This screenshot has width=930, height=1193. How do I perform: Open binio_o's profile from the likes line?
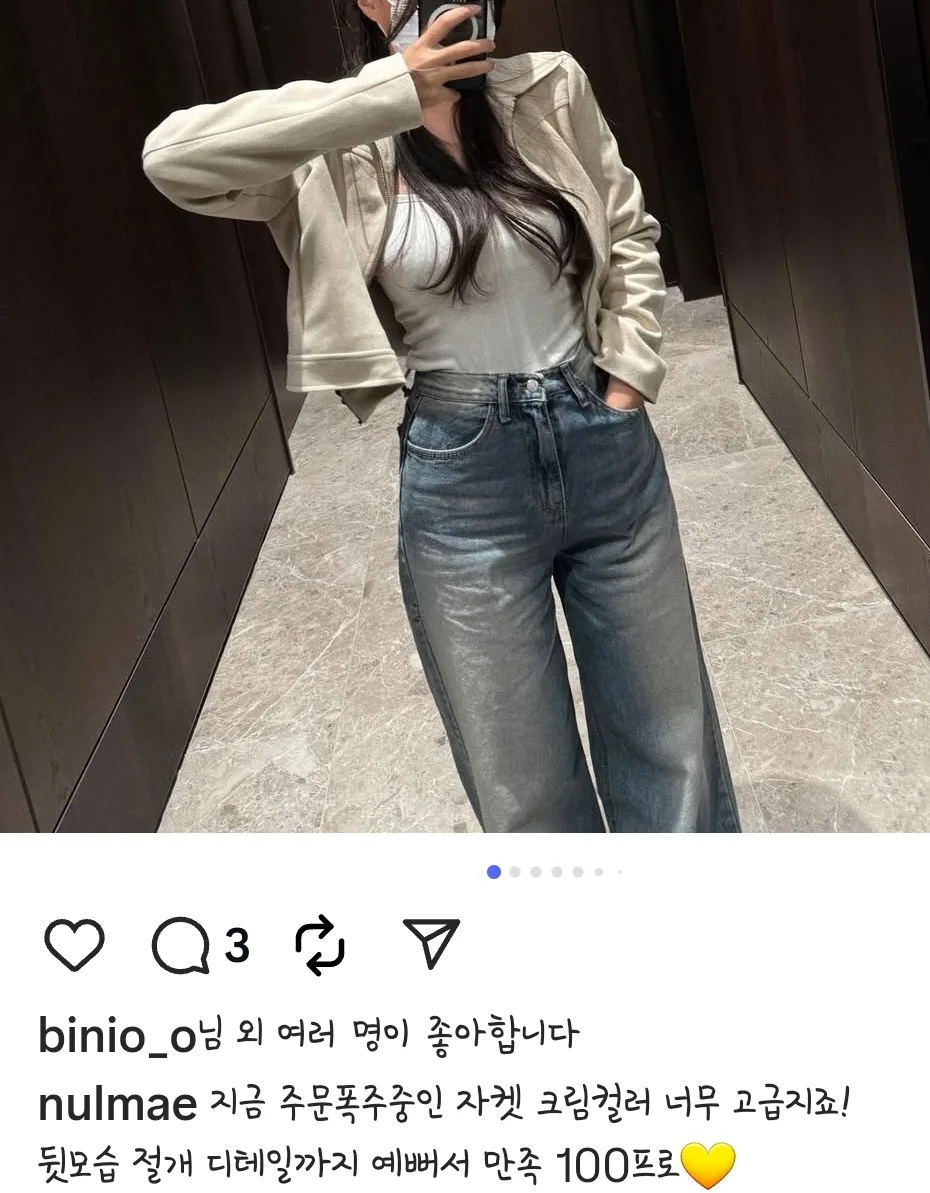pos(116,1037)
